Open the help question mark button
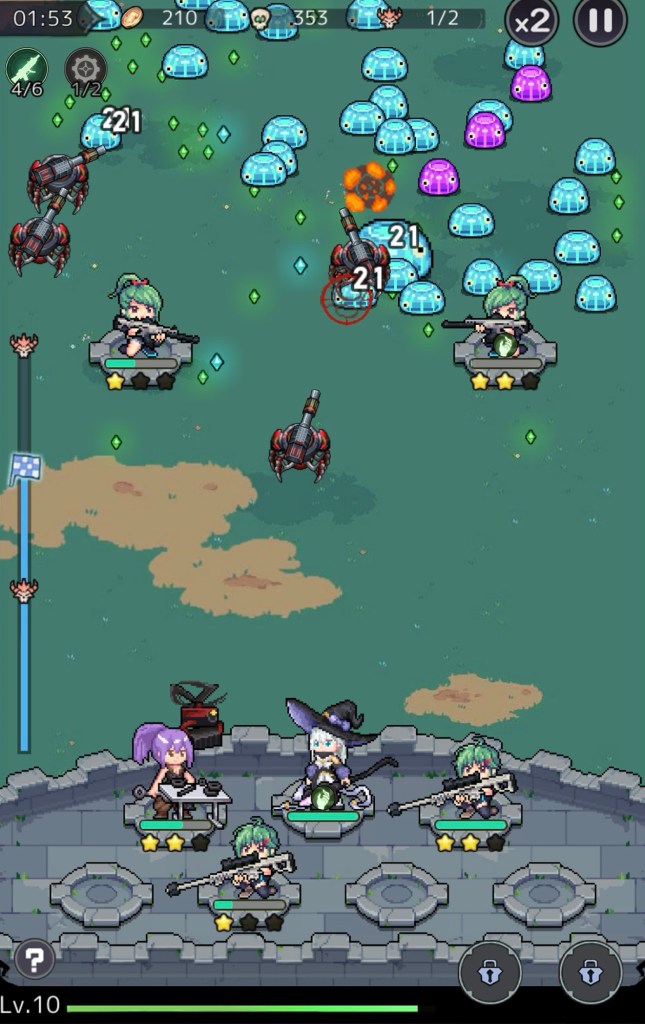 point(34,962)
